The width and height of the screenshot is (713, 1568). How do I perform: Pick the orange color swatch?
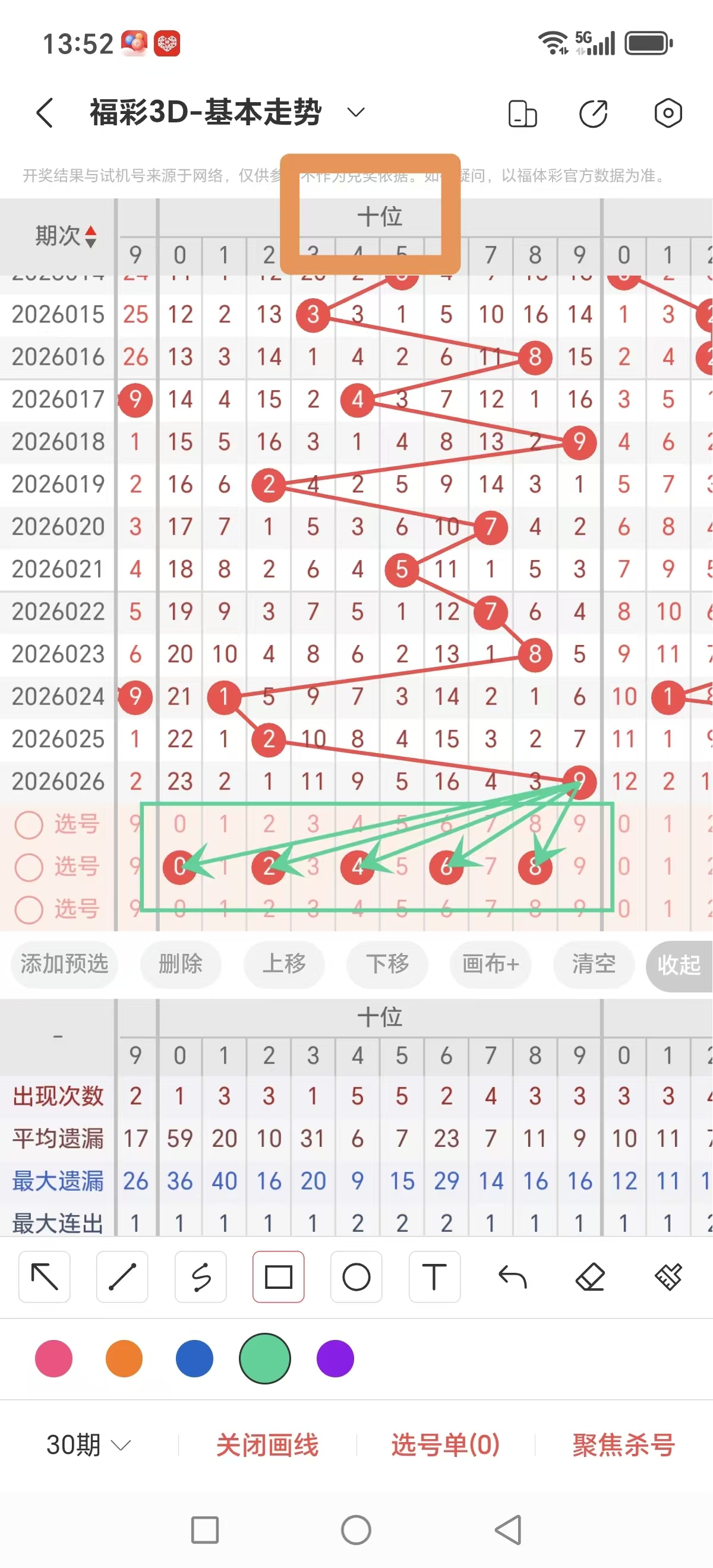(124, 1358)
